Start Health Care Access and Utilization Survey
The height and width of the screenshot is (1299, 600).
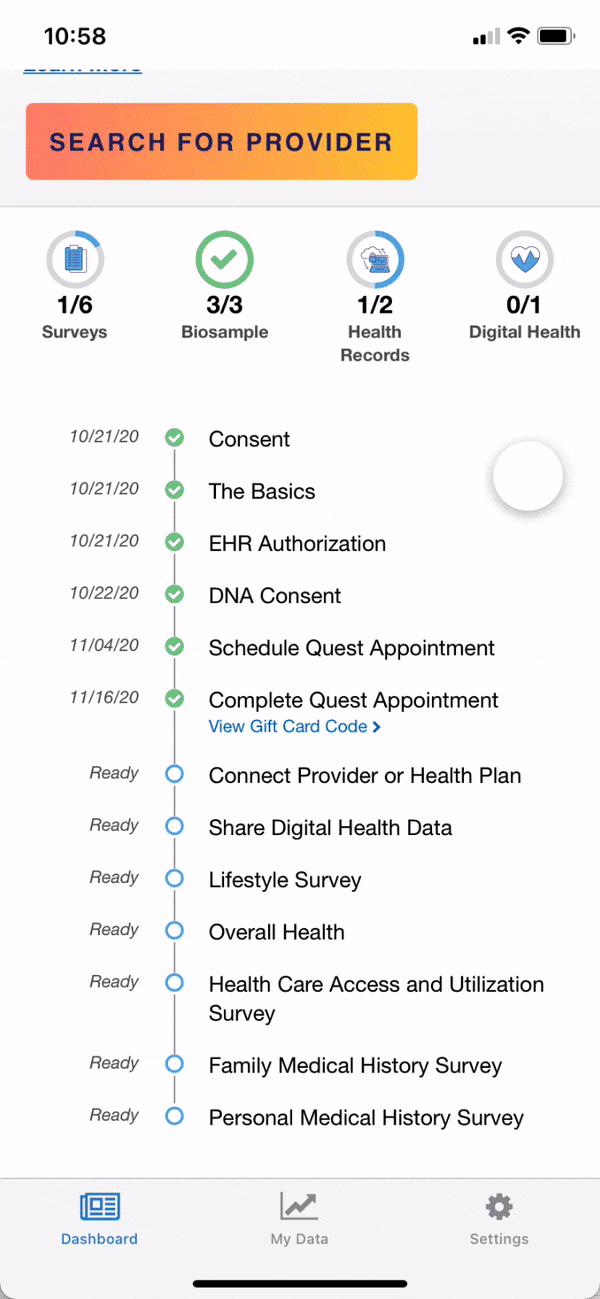(375, 998)
